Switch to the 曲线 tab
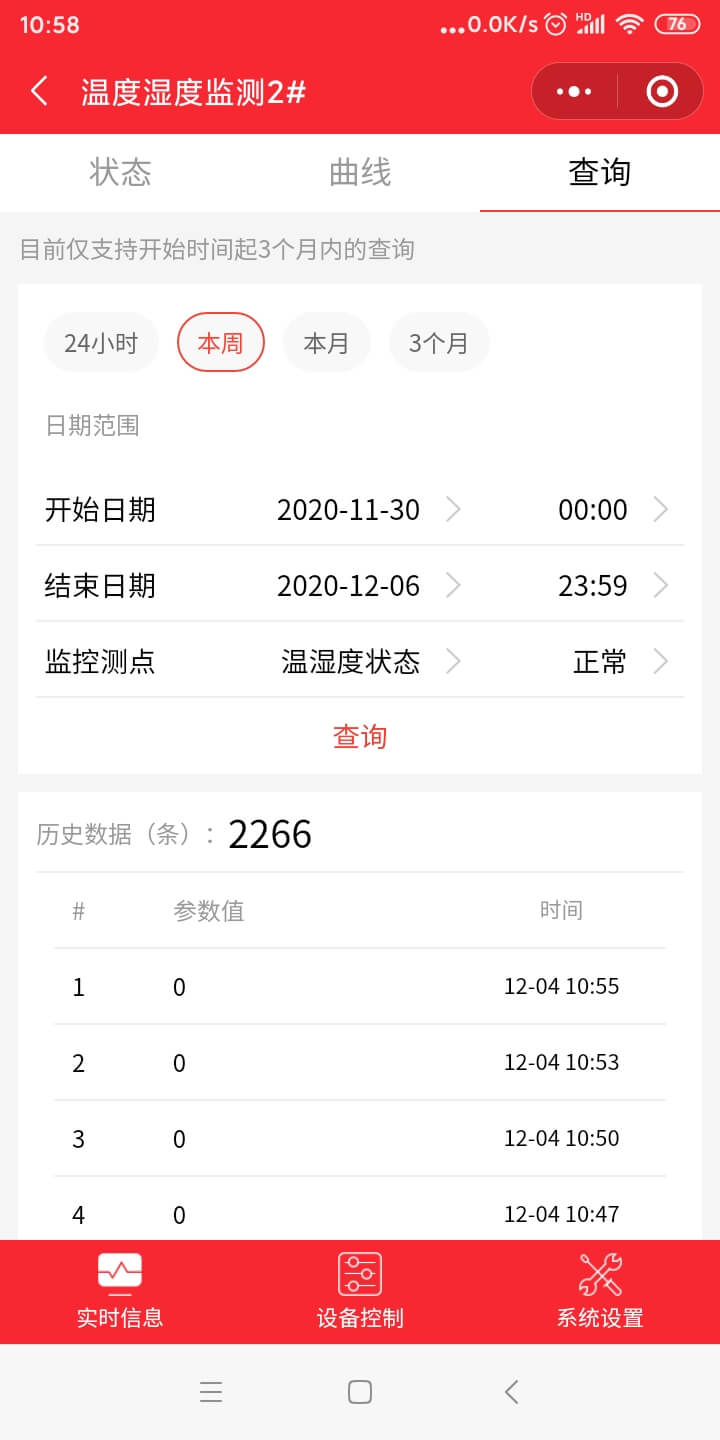The image size is (720, 1440). pos(360,172)
